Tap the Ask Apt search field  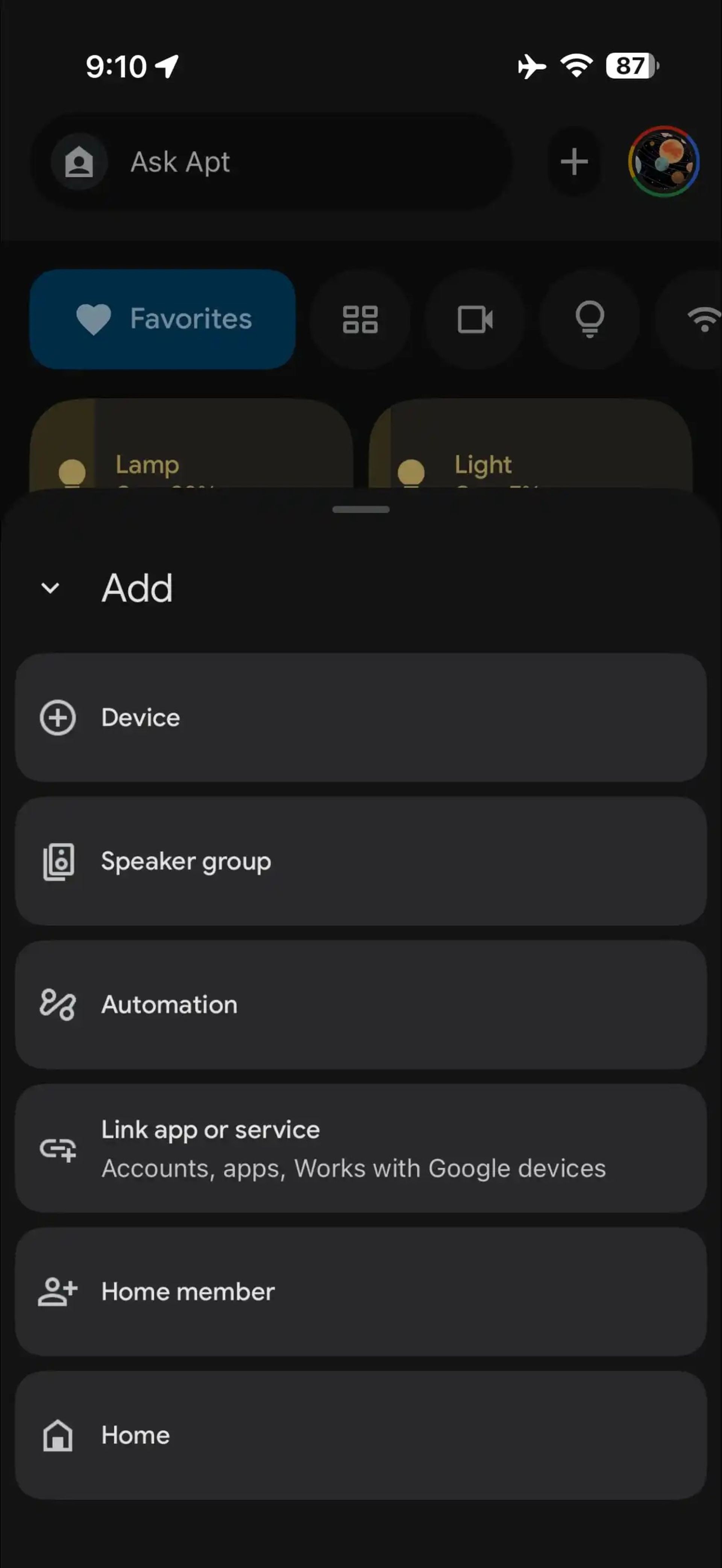274,162
